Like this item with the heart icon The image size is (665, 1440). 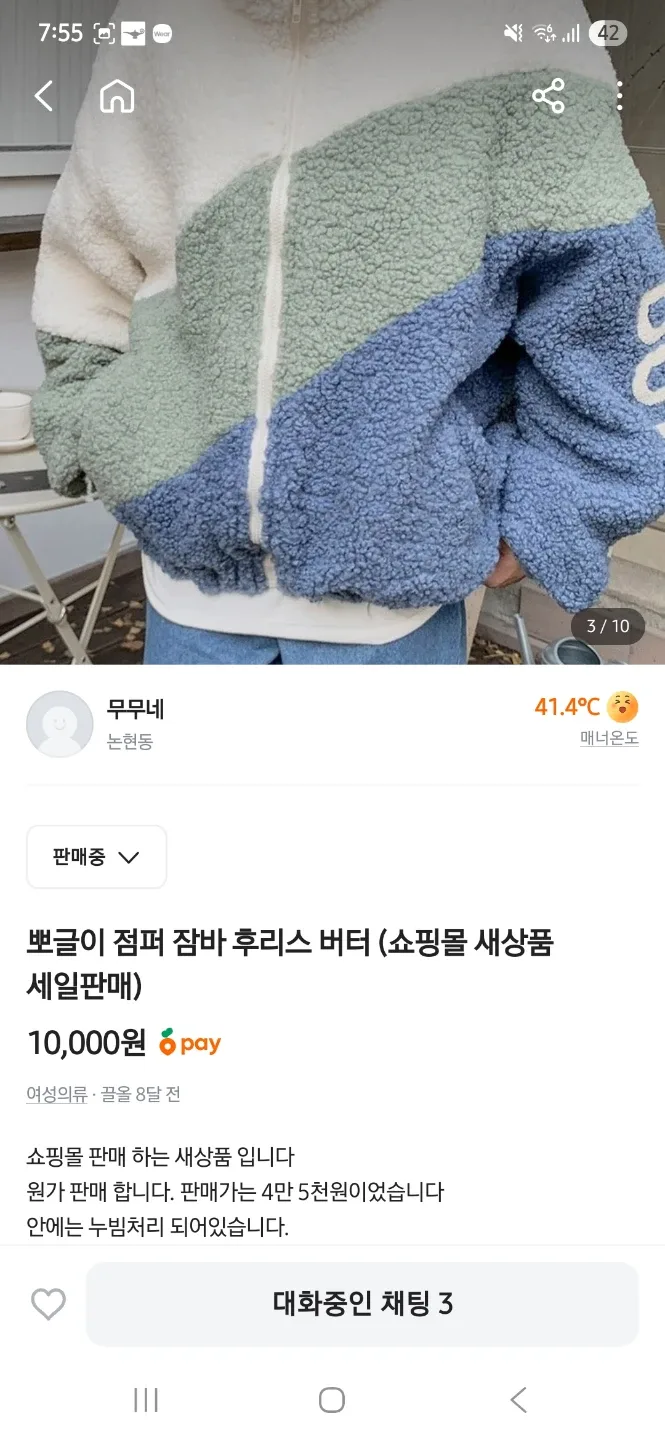pos(48,1304)
